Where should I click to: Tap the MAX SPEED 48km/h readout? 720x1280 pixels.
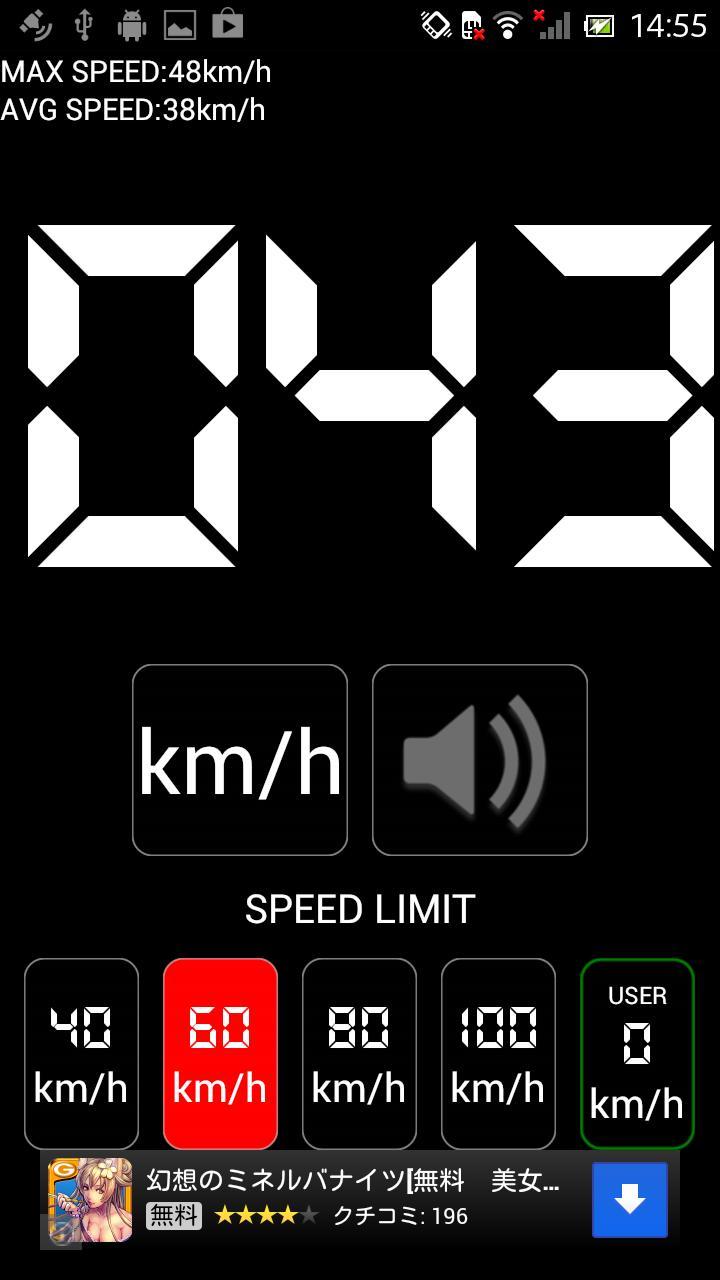pos(135,72)
